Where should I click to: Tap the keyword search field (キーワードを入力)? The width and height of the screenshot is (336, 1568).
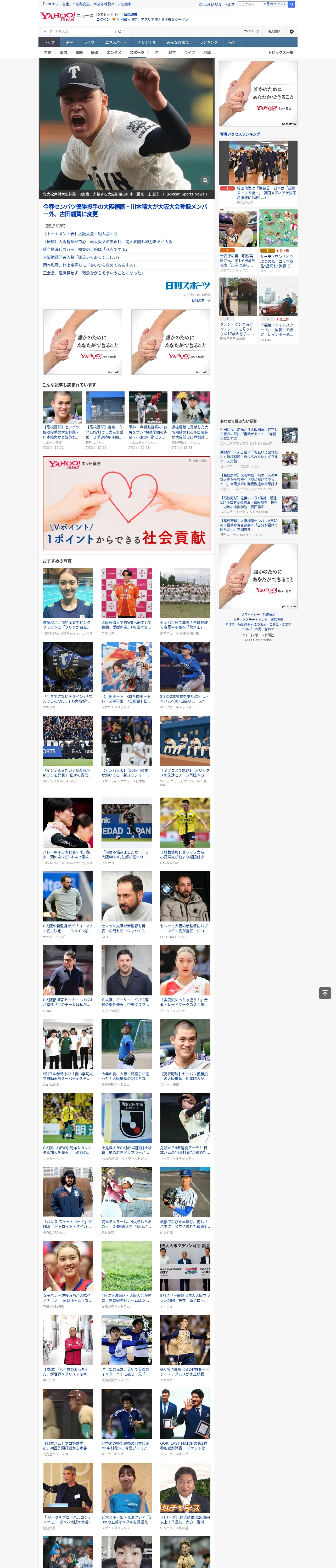[x=79, y=31]
